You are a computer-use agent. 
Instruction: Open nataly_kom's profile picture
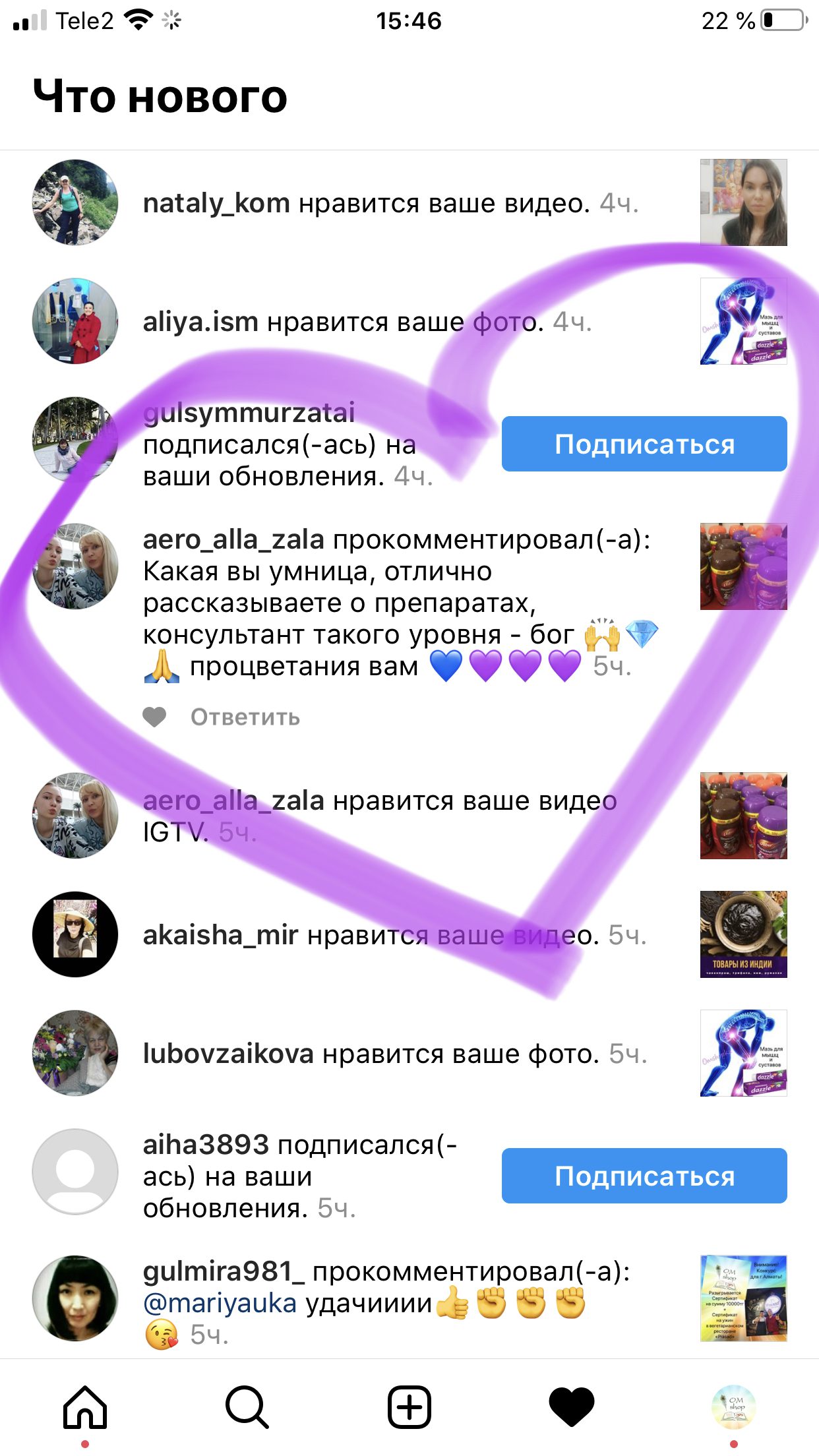point(75,202)
